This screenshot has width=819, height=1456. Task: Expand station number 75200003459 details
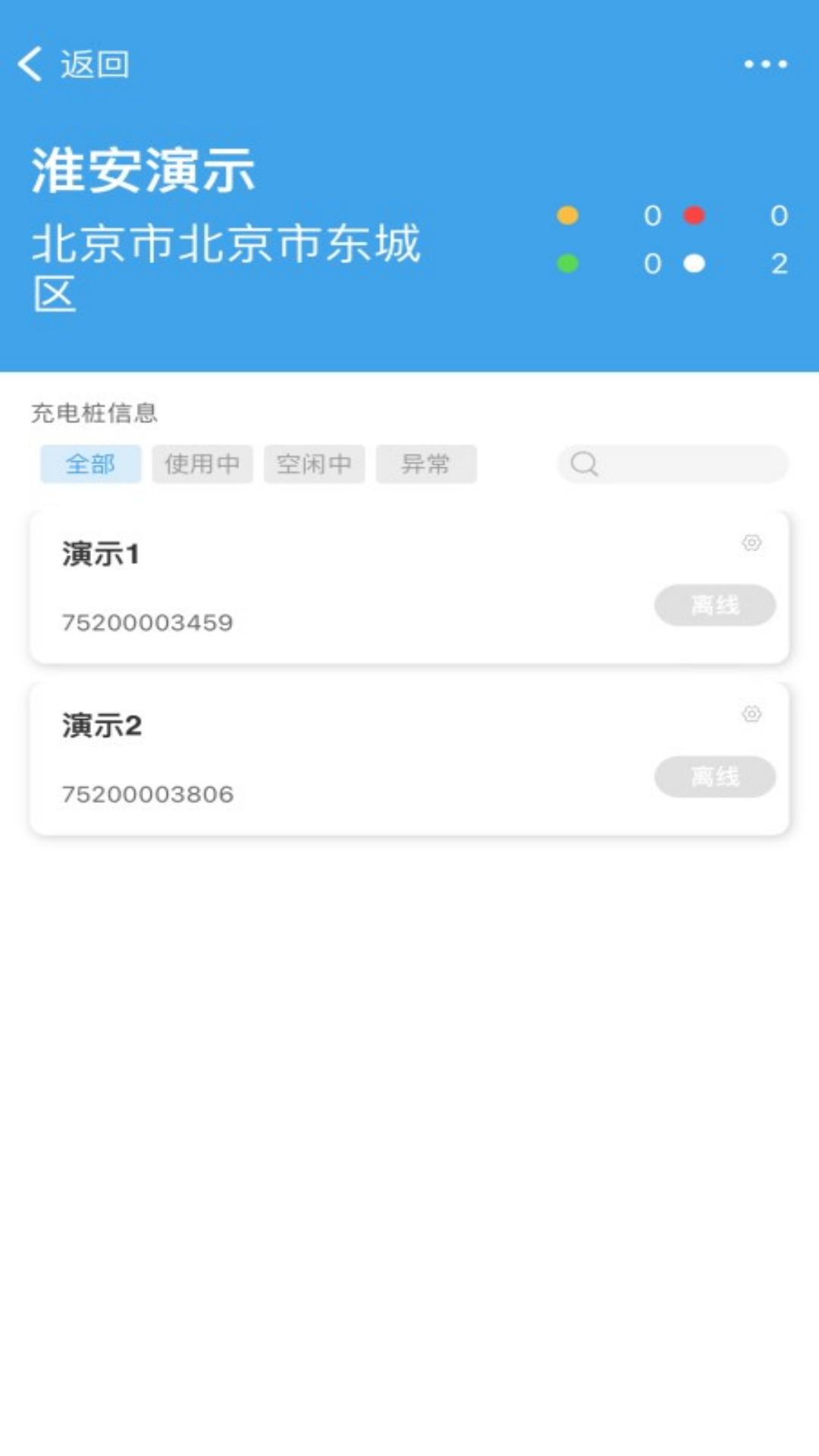[x=148, y=621]
